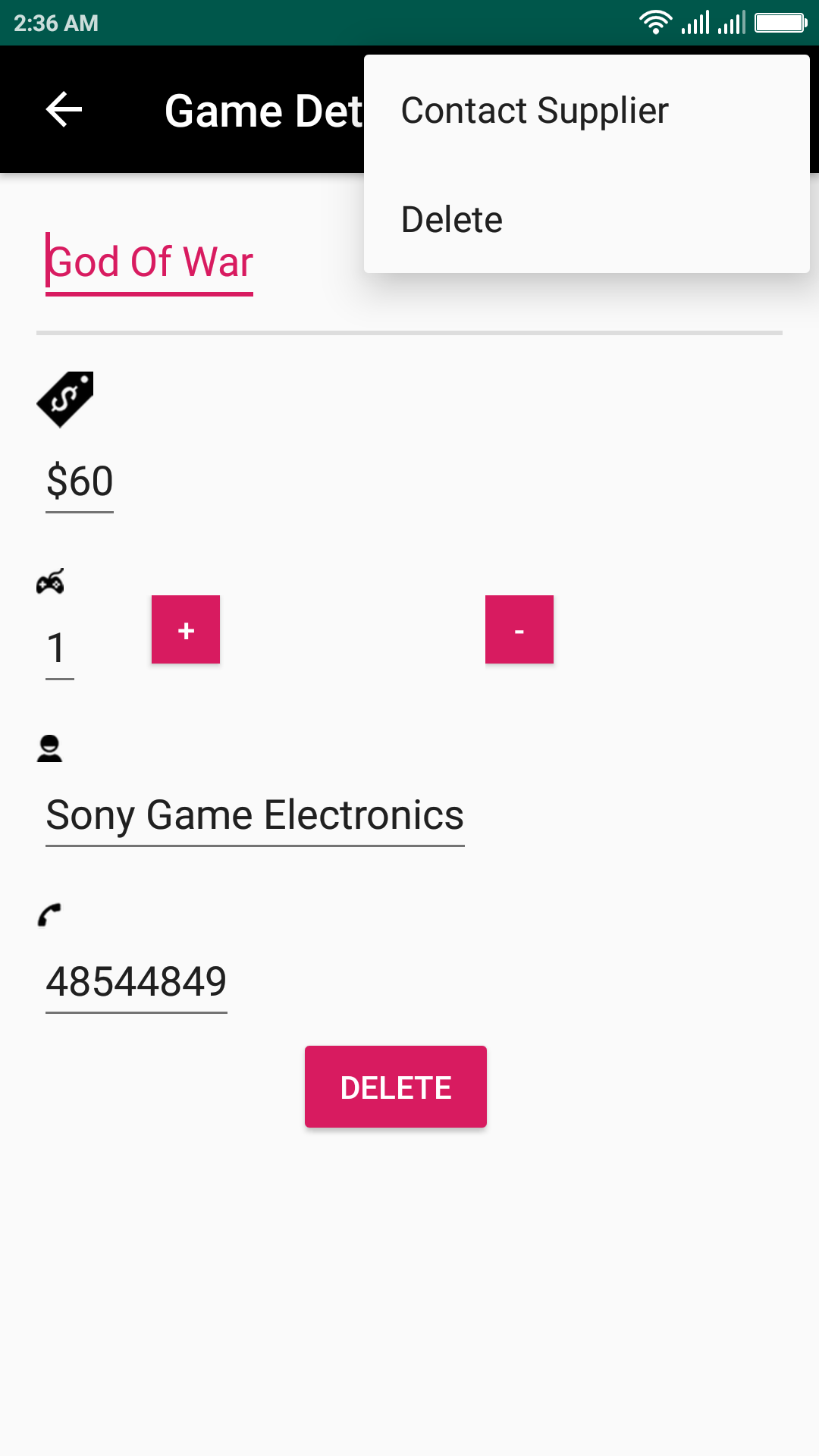
Task: Increase quantity with the plus button
Action: click(186, 629)
